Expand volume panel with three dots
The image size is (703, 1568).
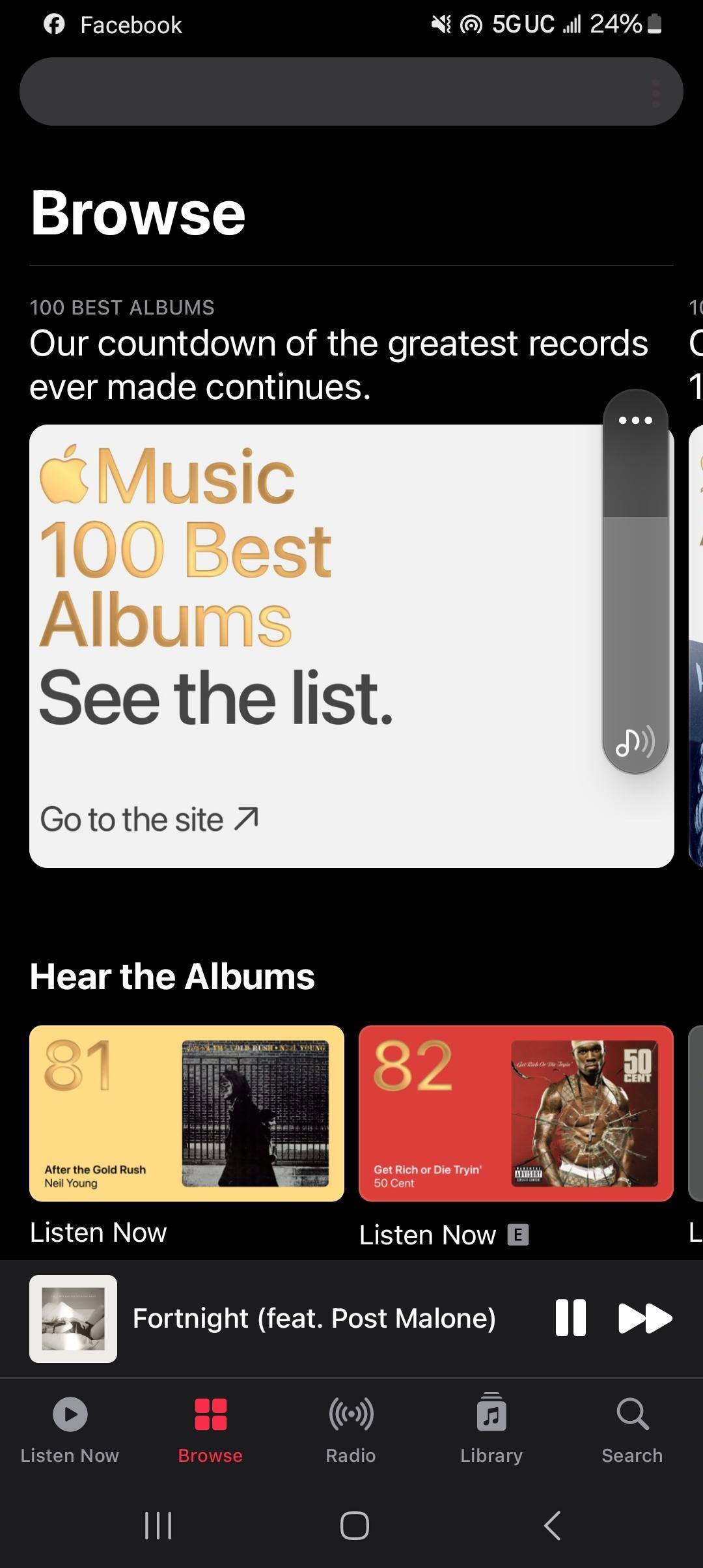(x=635, y=421)
